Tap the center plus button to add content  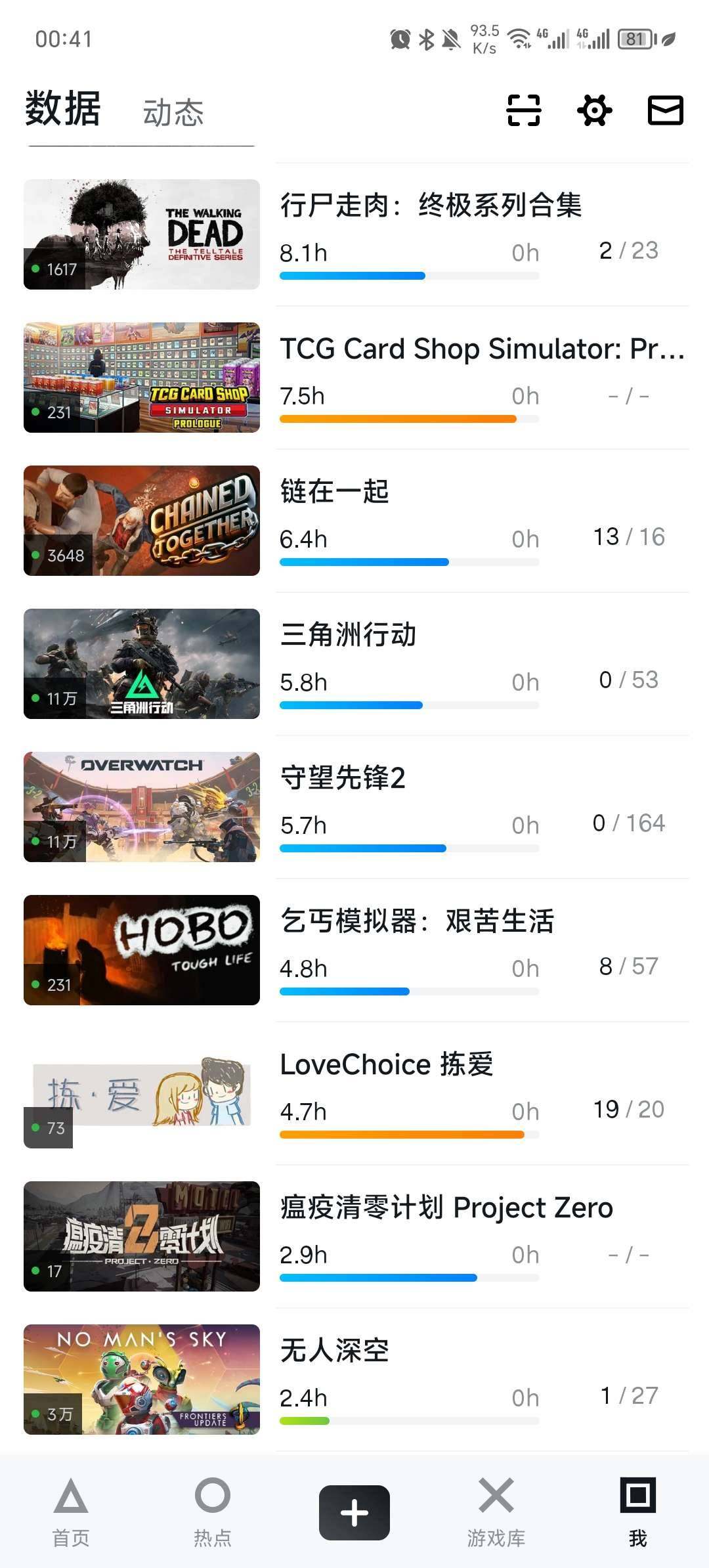pos(354,1512)
